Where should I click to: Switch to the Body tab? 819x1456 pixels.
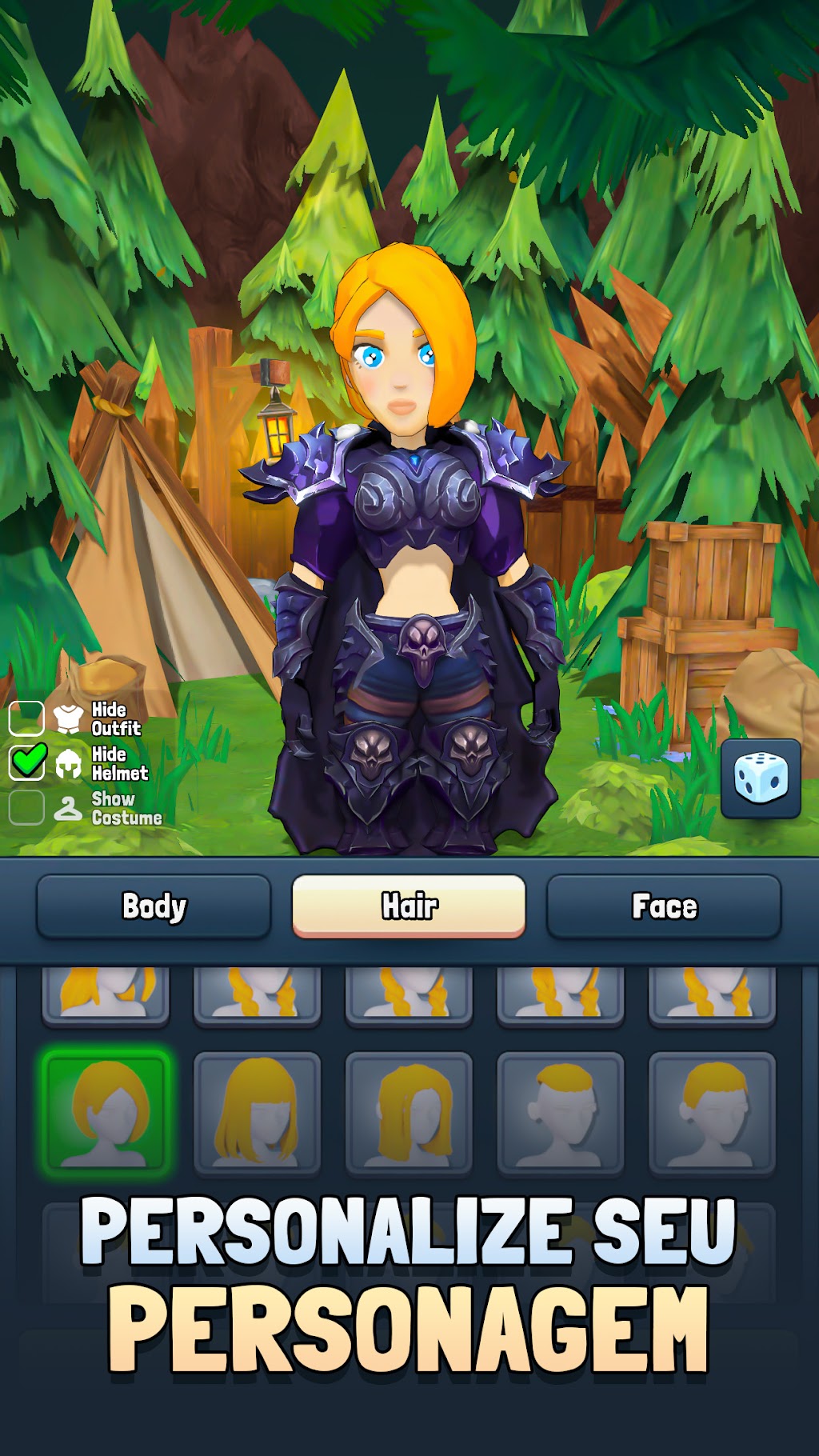pyautogui.click(x=154, y=906)
